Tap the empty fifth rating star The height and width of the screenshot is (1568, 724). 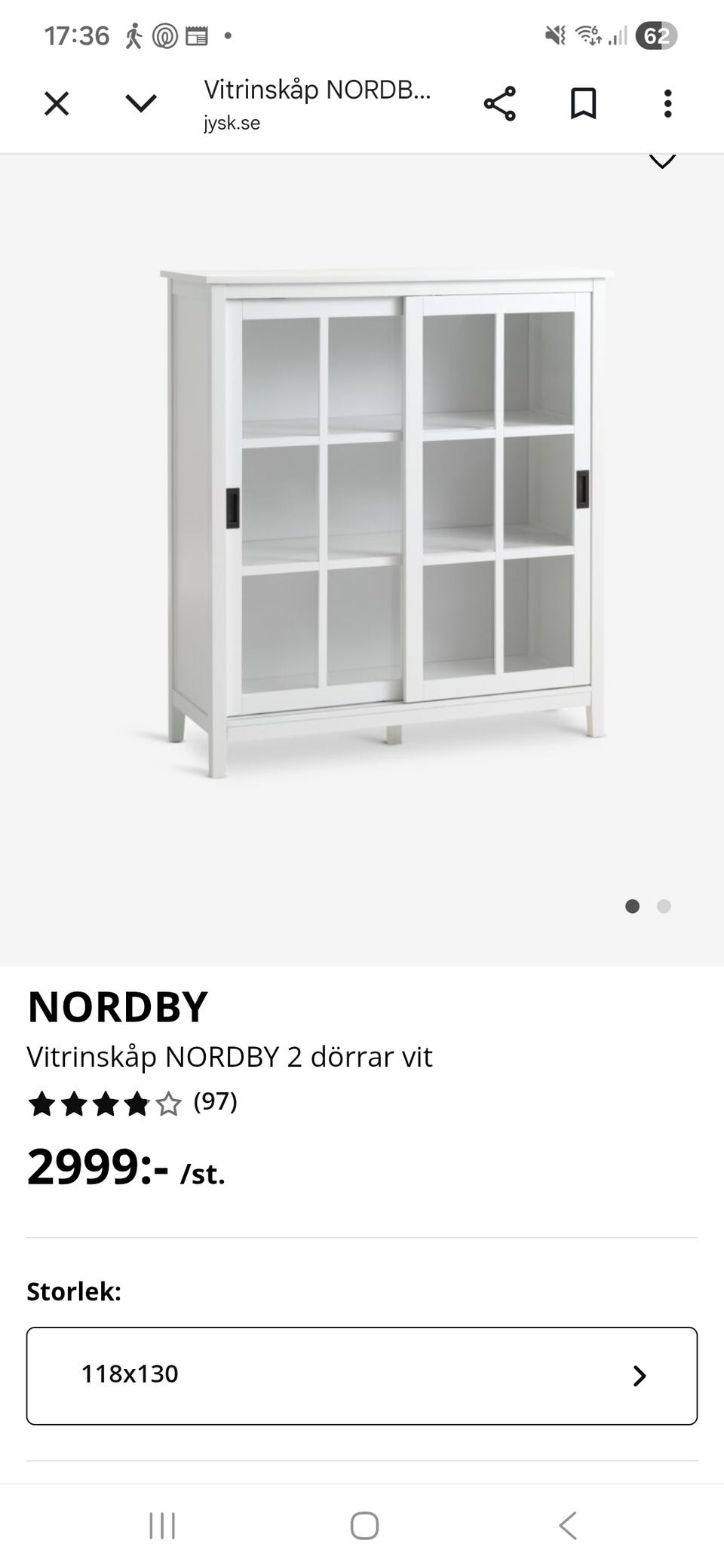click(x=167, y=1103)
